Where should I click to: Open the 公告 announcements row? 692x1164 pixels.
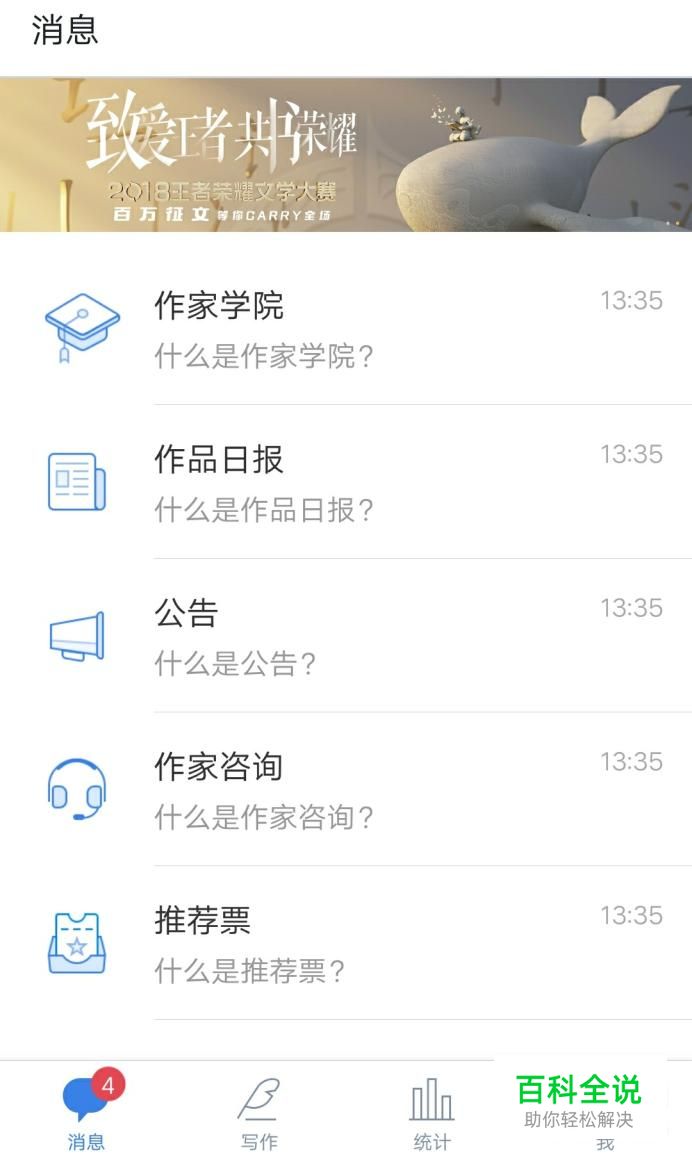[x=346, y=636]
